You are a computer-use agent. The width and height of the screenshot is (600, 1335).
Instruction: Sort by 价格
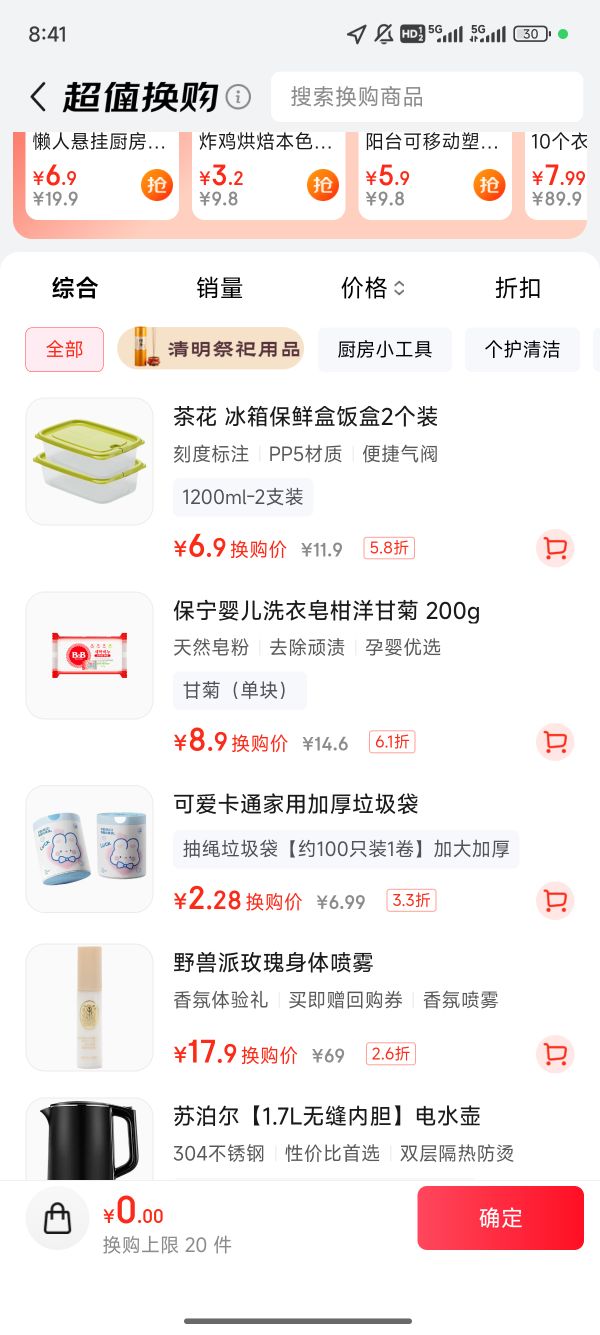tap(373, 288)
